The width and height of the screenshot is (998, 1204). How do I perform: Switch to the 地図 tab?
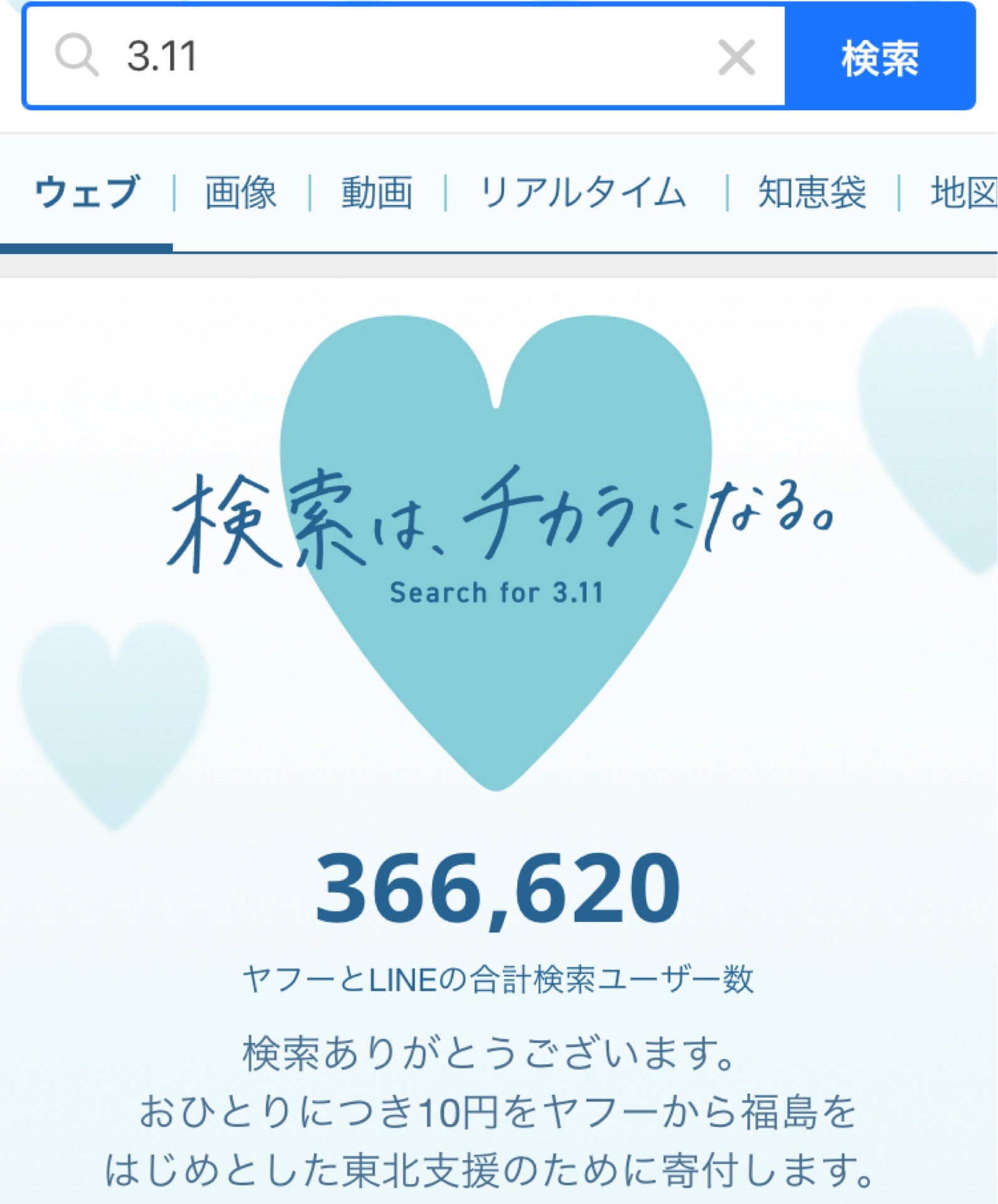[x=963, y=192]
